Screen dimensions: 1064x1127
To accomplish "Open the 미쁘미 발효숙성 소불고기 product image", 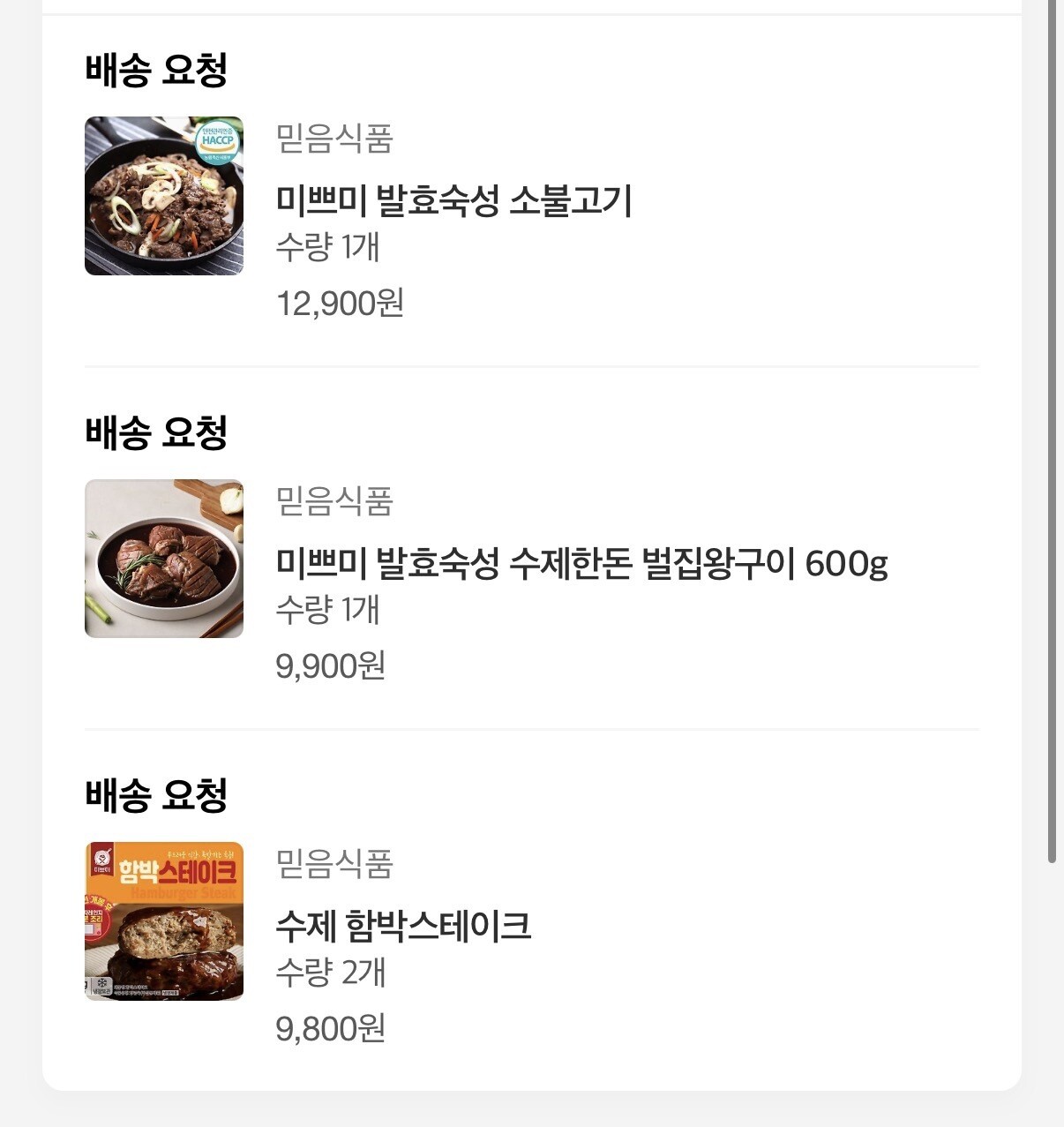I will coord(164,196).
